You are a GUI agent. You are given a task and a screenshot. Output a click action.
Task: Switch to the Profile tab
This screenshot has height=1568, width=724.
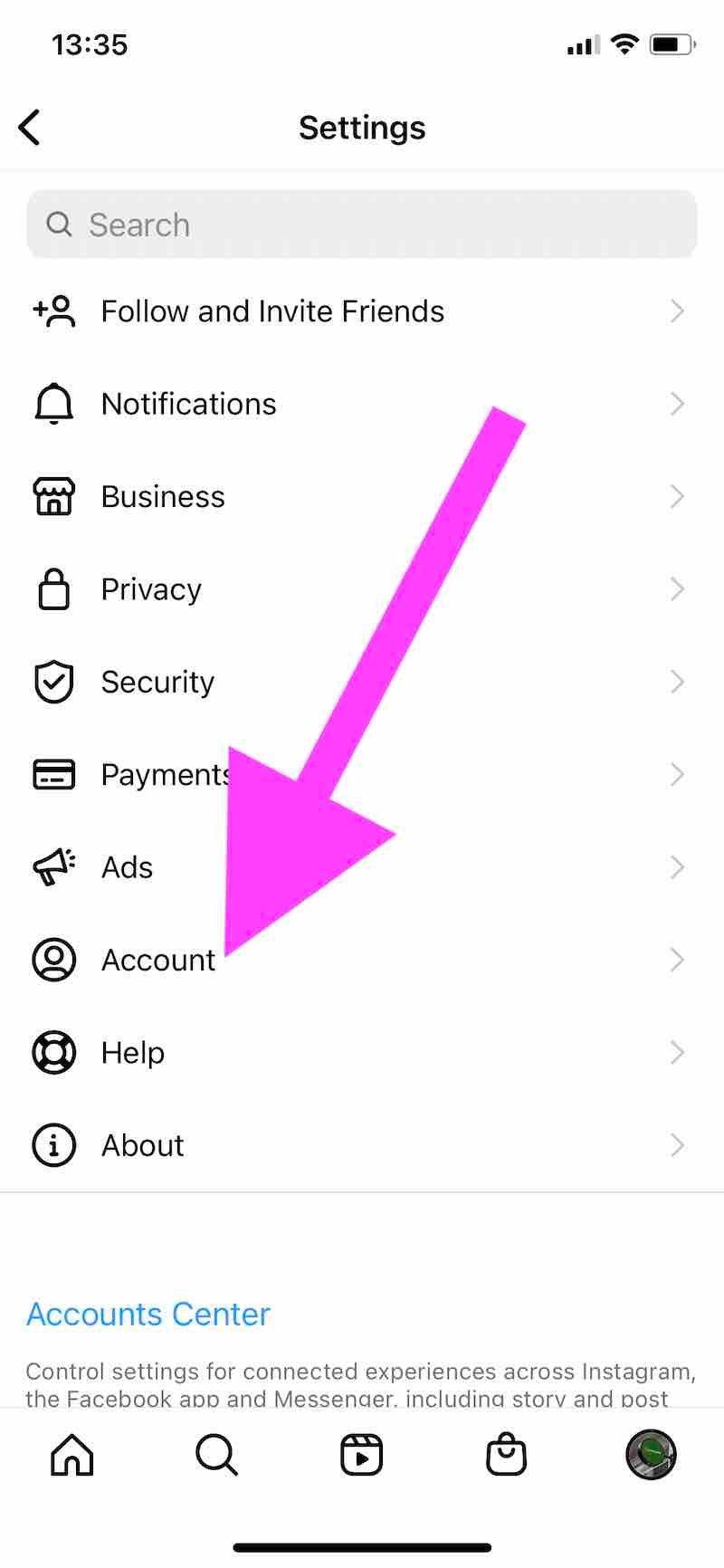651,1455
